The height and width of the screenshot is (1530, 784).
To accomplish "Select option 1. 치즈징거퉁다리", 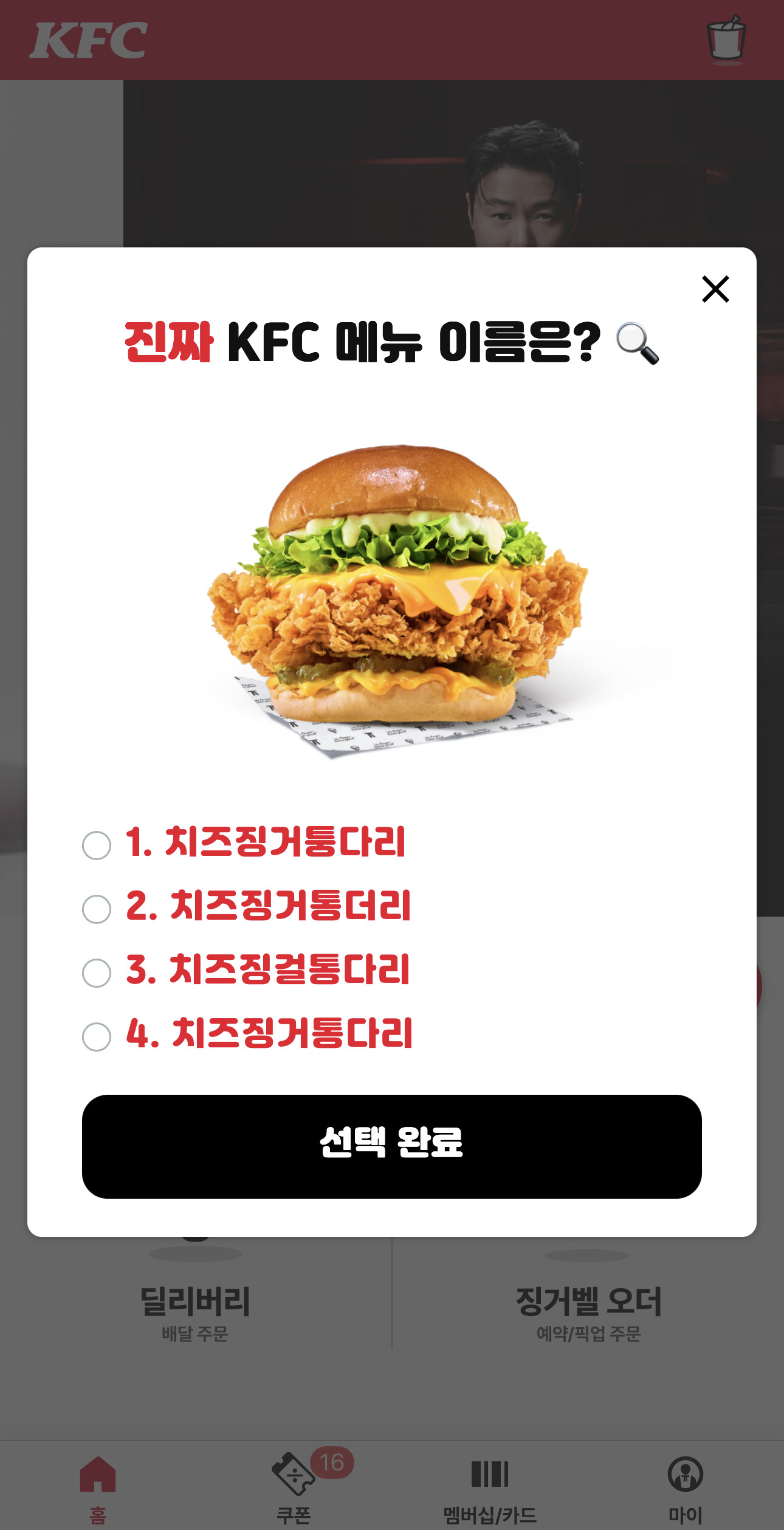I will tap(97, 846).
